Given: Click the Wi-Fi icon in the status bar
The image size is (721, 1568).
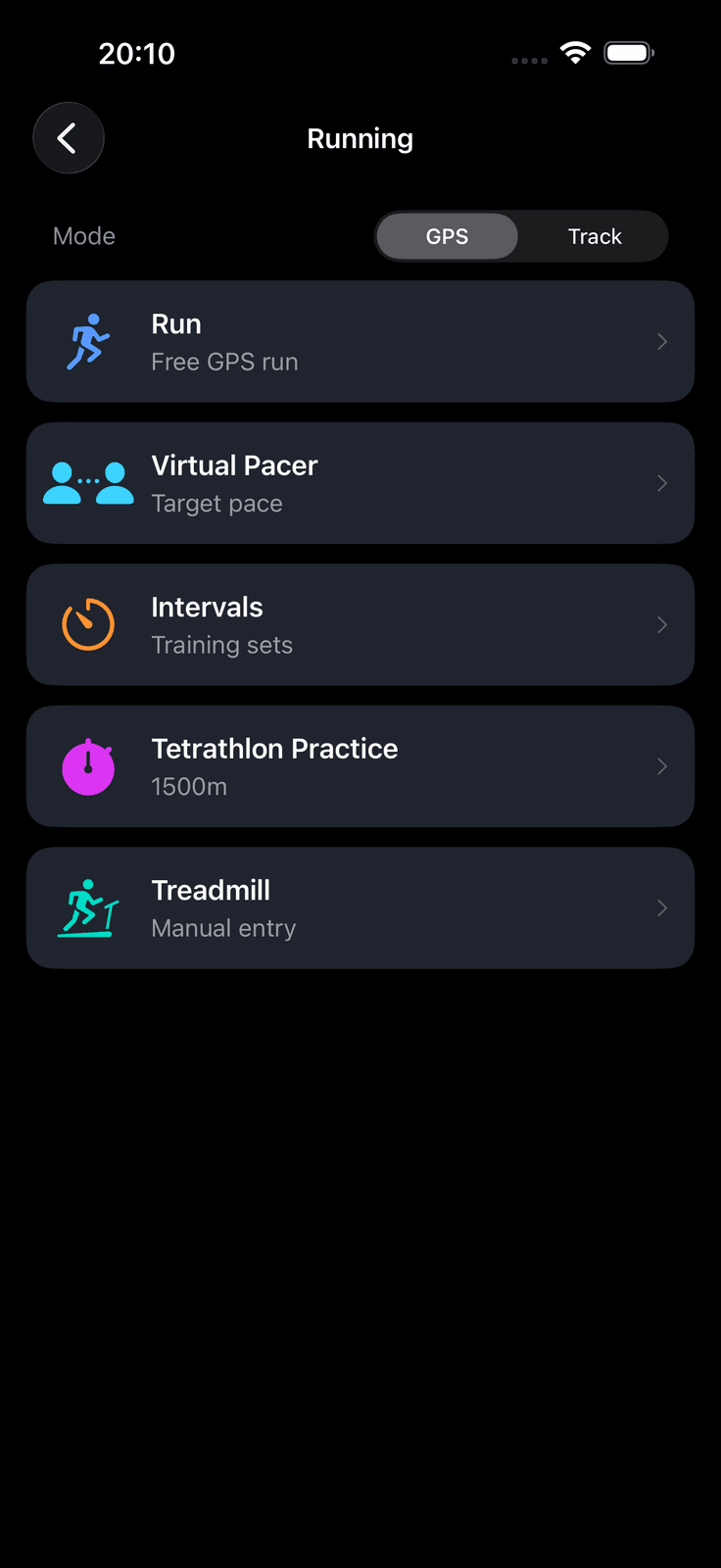Looking at the screenshot, I should pos(575,52).
